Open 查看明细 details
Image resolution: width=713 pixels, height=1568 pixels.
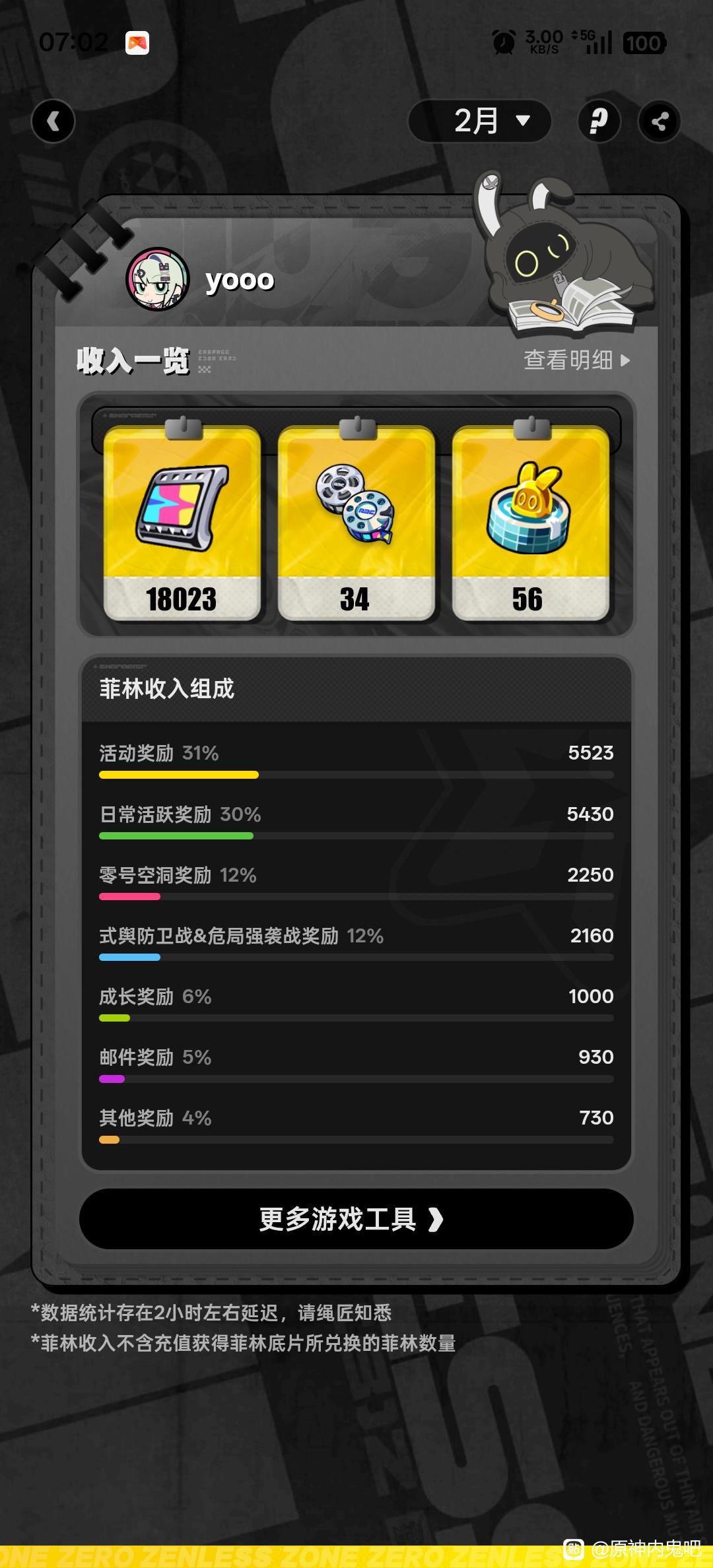pyautogui.click(x=577, y=360)
